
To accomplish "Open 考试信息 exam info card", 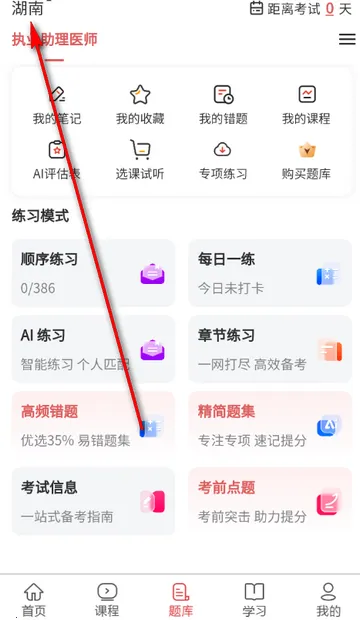I will click(x=93, y=501).
